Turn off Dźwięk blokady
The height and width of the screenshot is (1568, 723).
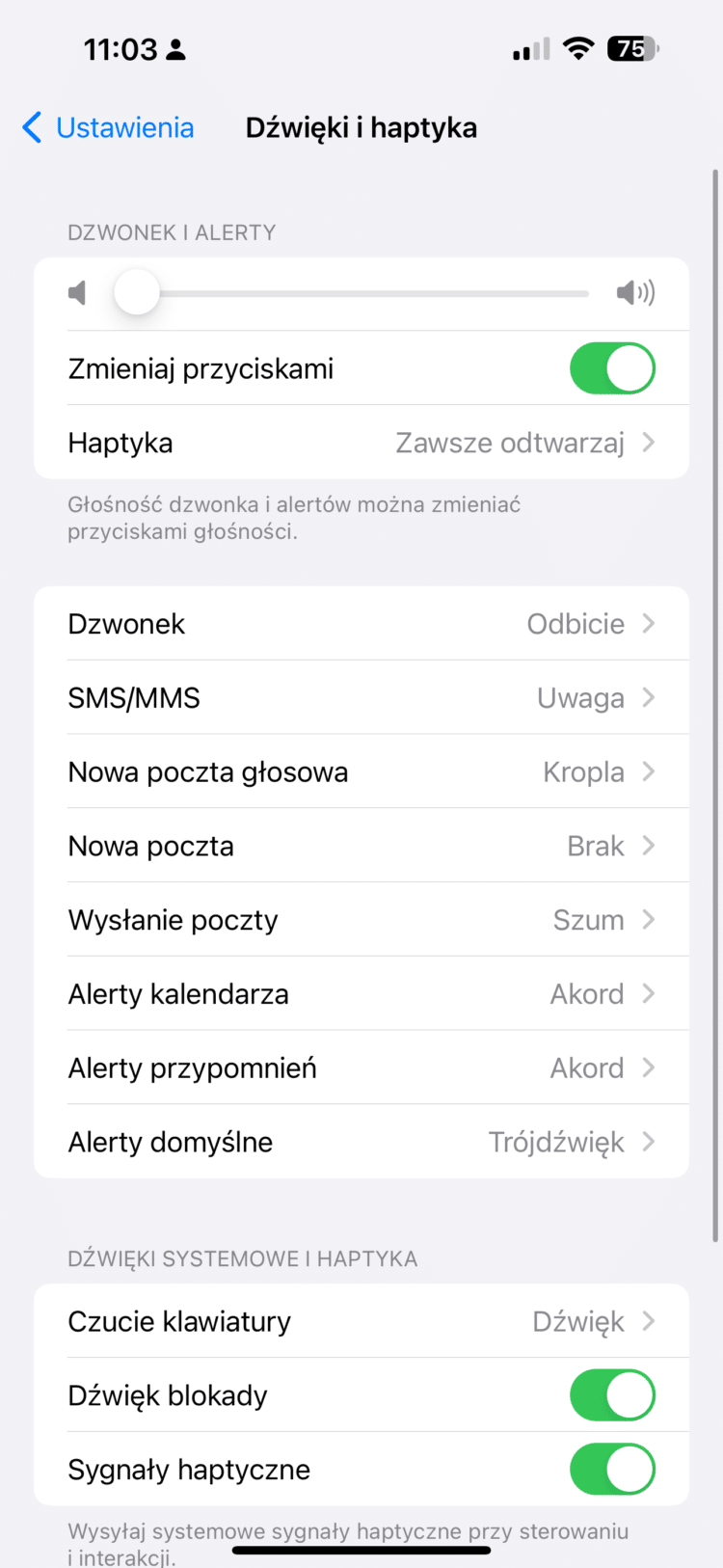point(612,1394)
